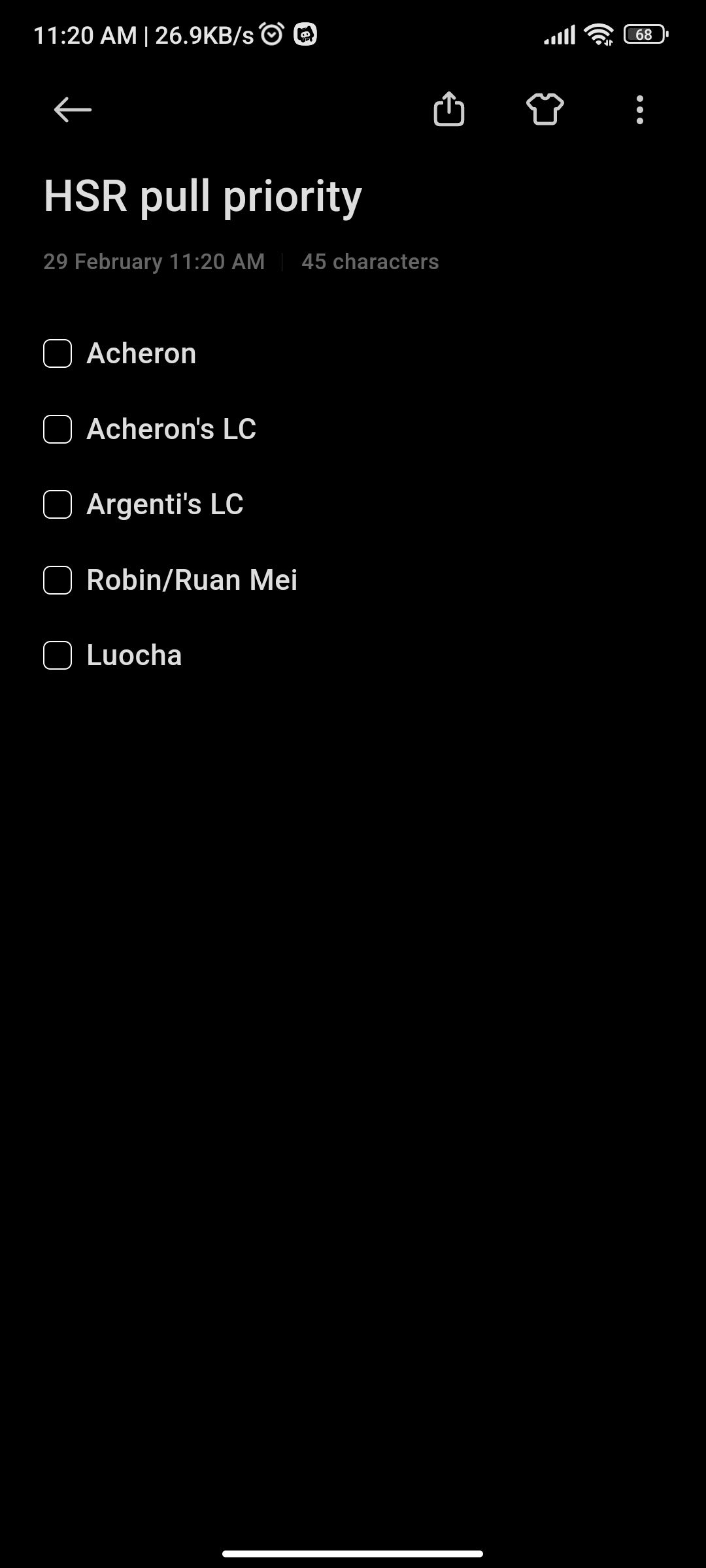Tap the battery indicator showing 68
706x1568 pixels.
643,34
